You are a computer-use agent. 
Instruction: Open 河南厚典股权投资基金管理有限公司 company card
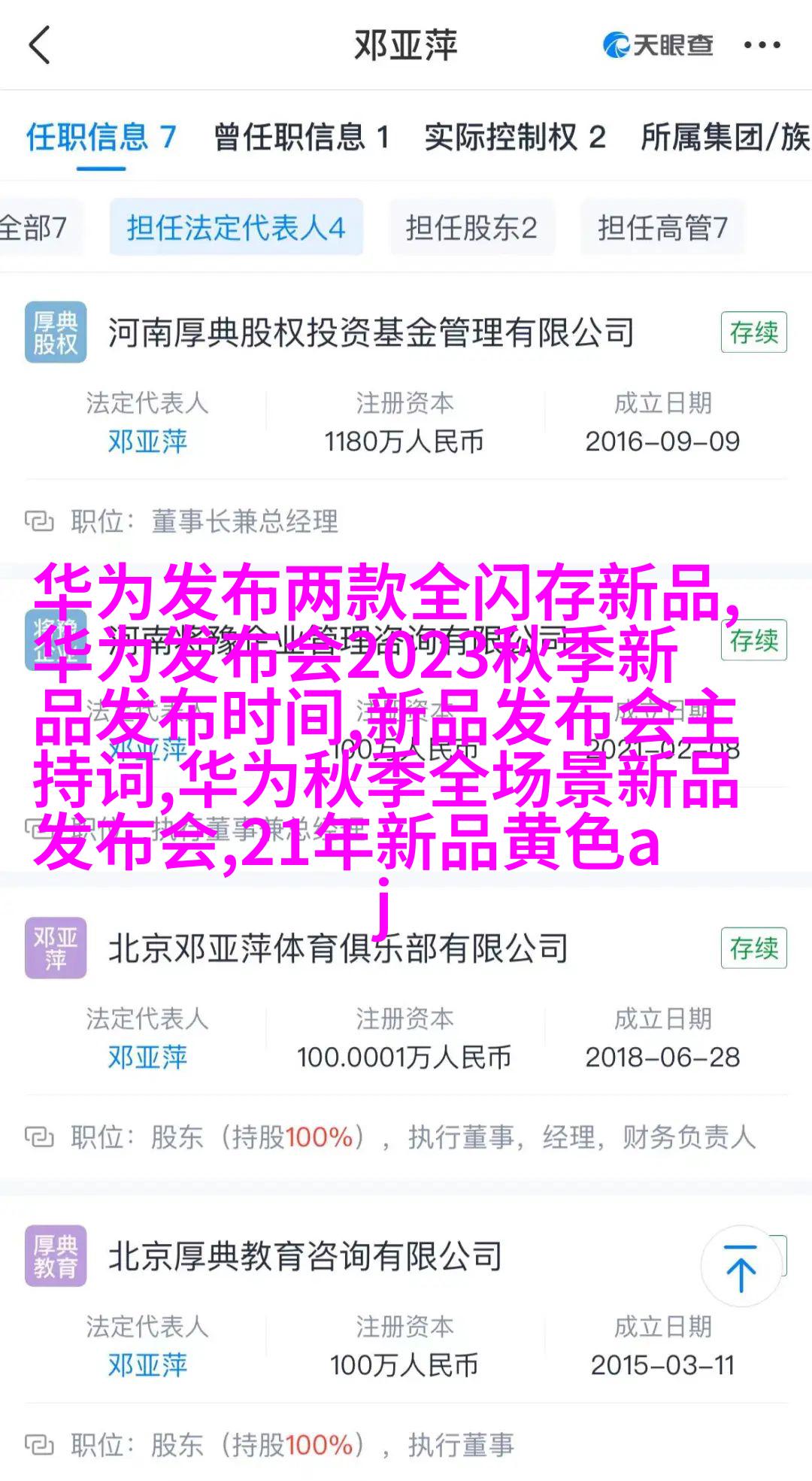371,332
